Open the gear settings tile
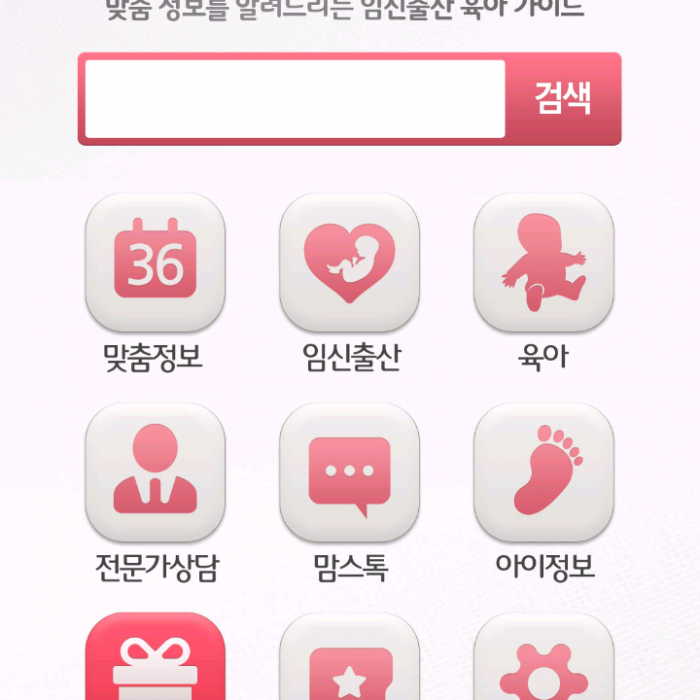The height and width of the screenshot is (700, 700). (x=543, y=662)
